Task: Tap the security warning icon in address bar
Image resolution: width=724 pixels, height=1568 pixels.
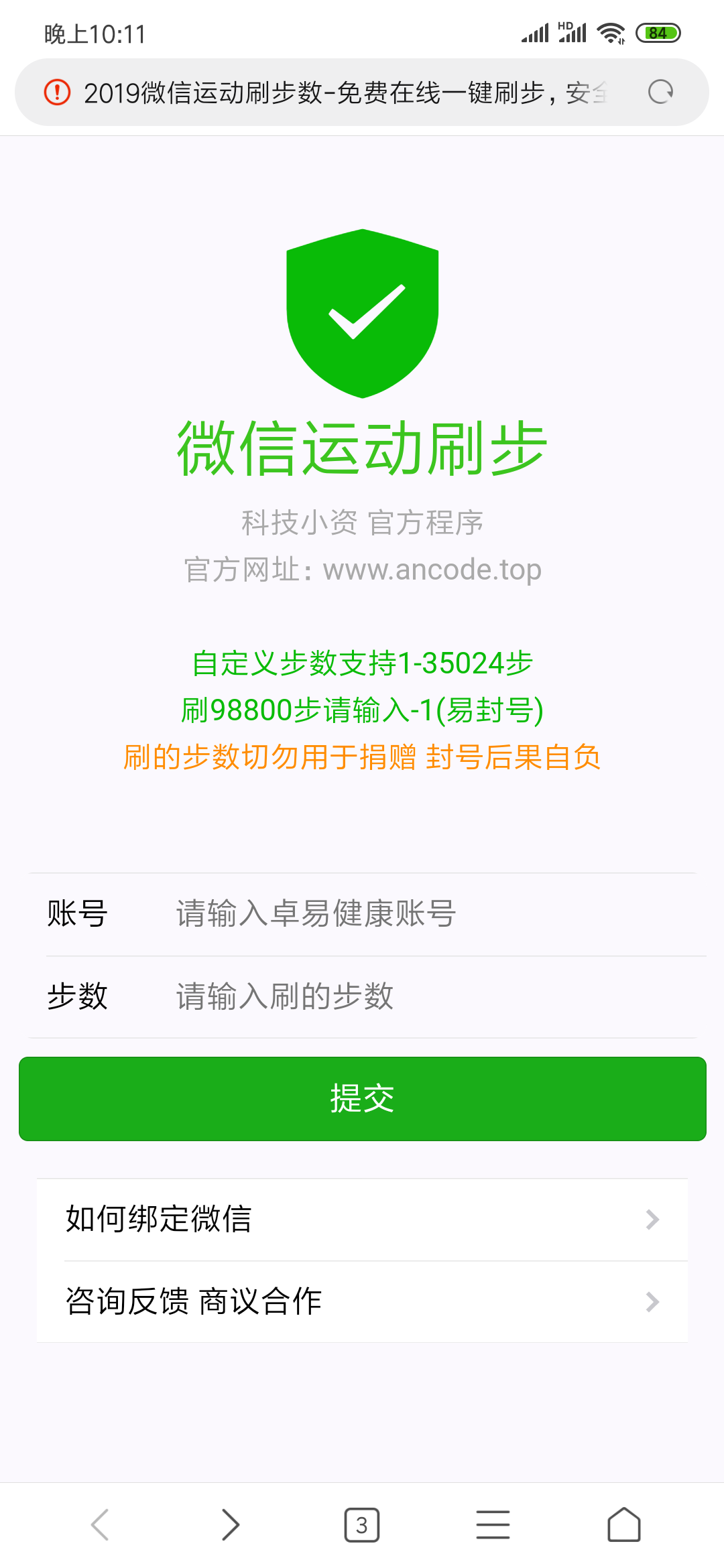Action: tap(58, 92)
